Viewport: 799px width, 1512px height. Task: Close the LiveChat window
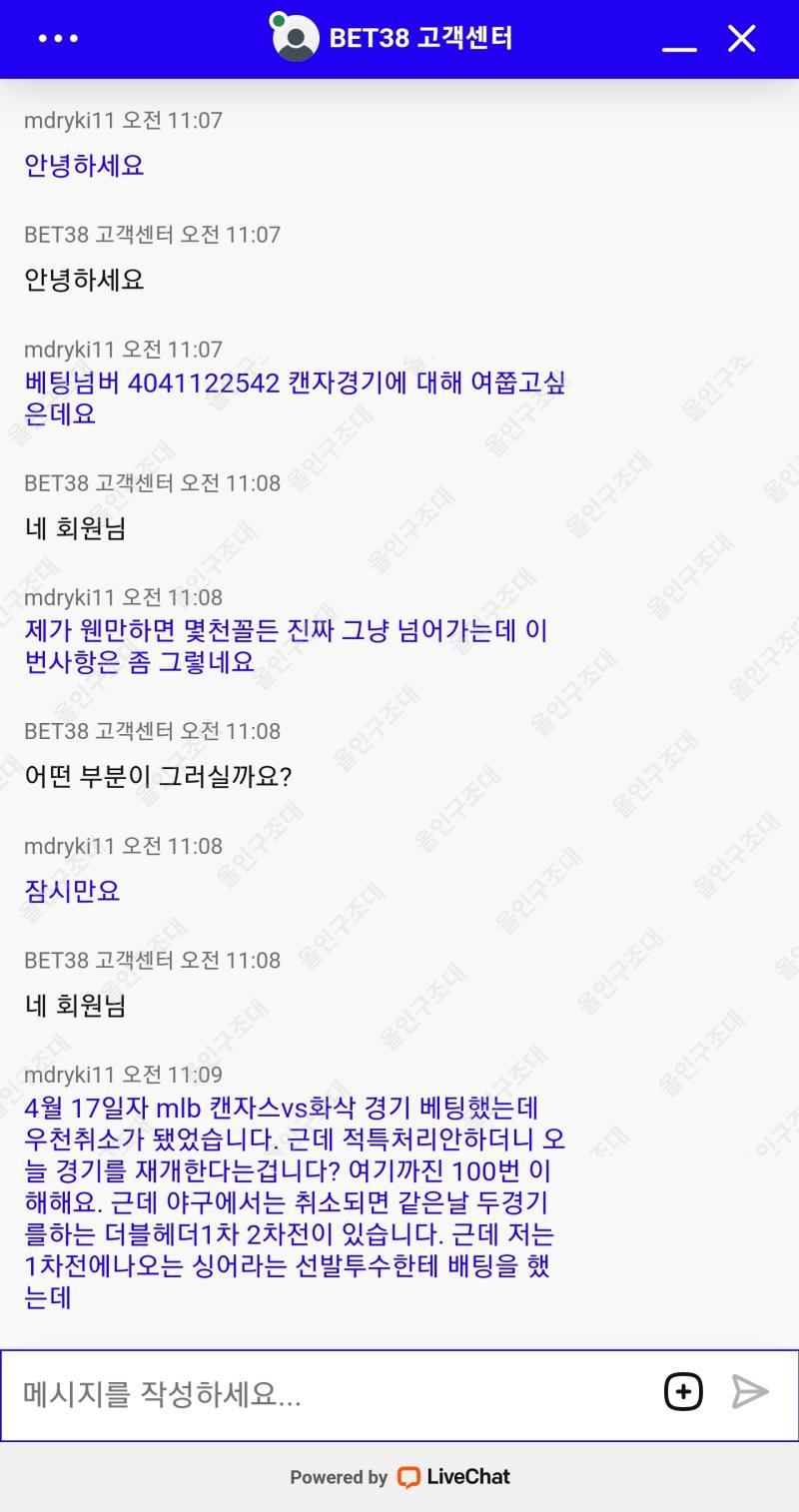741,38
